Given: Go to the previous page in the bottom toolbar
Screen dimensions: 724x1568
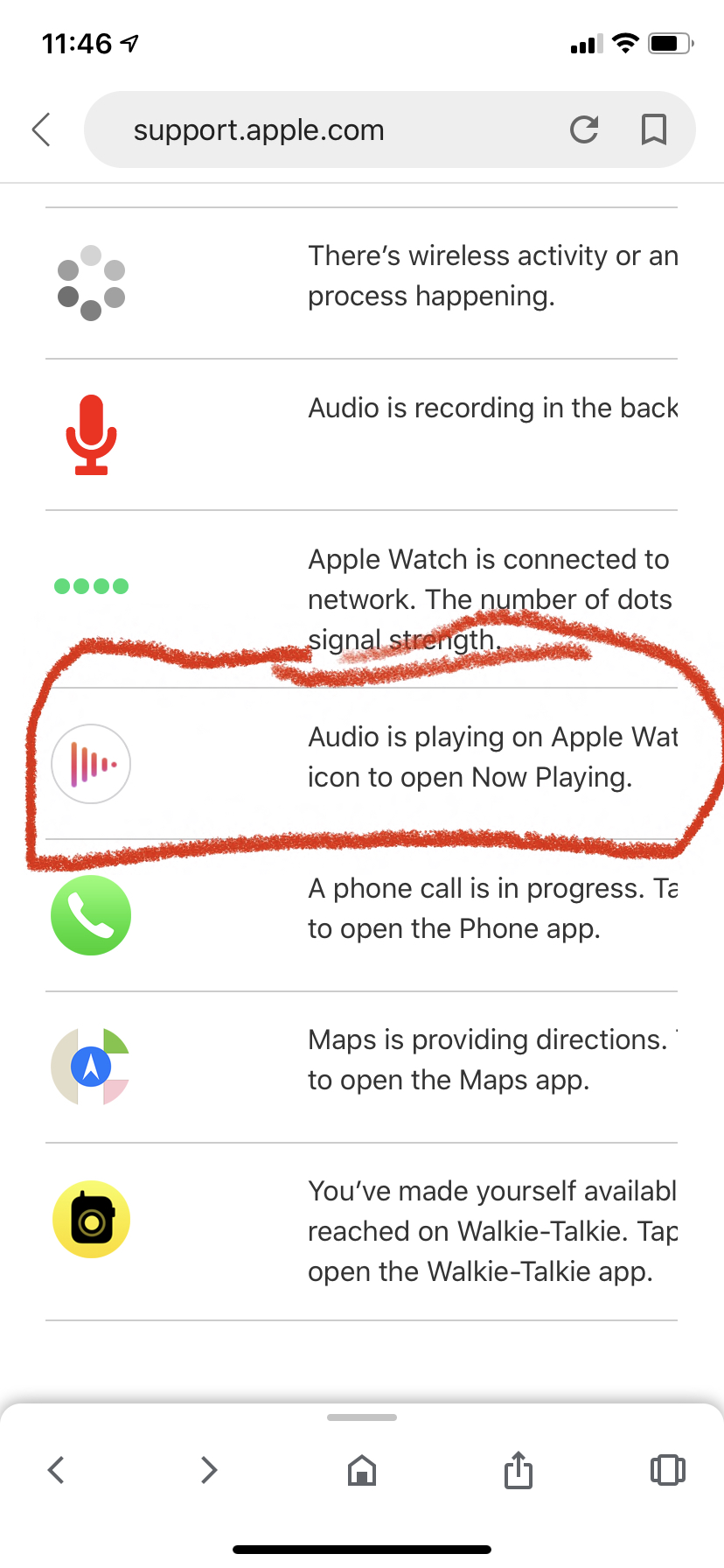Looking at the screenshot, I should 56,1469.
